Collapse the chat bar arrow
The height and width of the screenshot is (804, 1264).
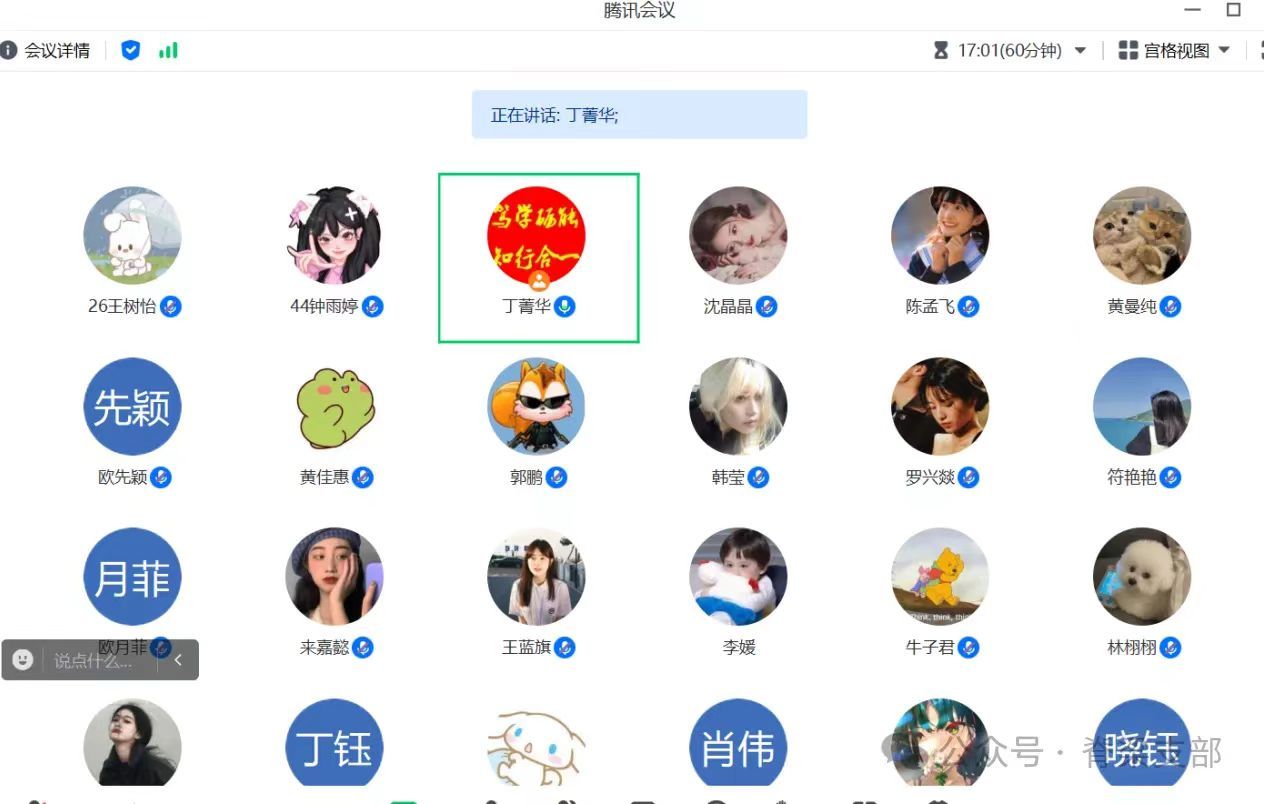178,660
